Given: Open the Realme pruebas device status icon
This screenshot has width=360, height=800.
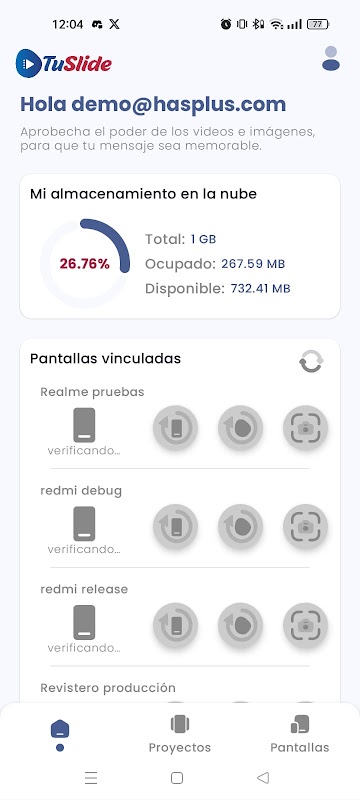Looking at the screenshot, I should pyautogui.click(x=84, y=425).
